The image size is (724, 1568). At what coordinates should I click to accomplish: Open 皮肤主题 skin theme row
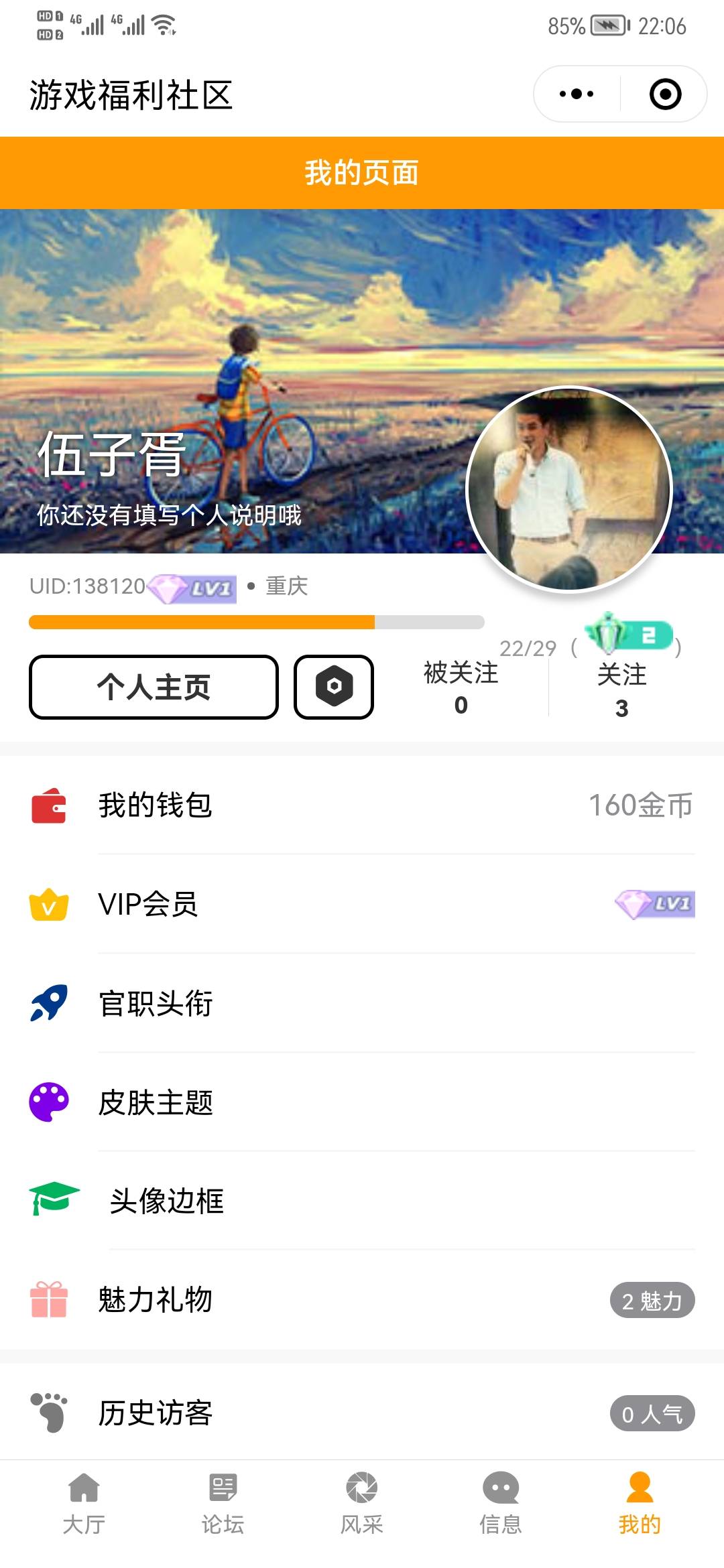pyautogui.click(x=362, y=1102)
